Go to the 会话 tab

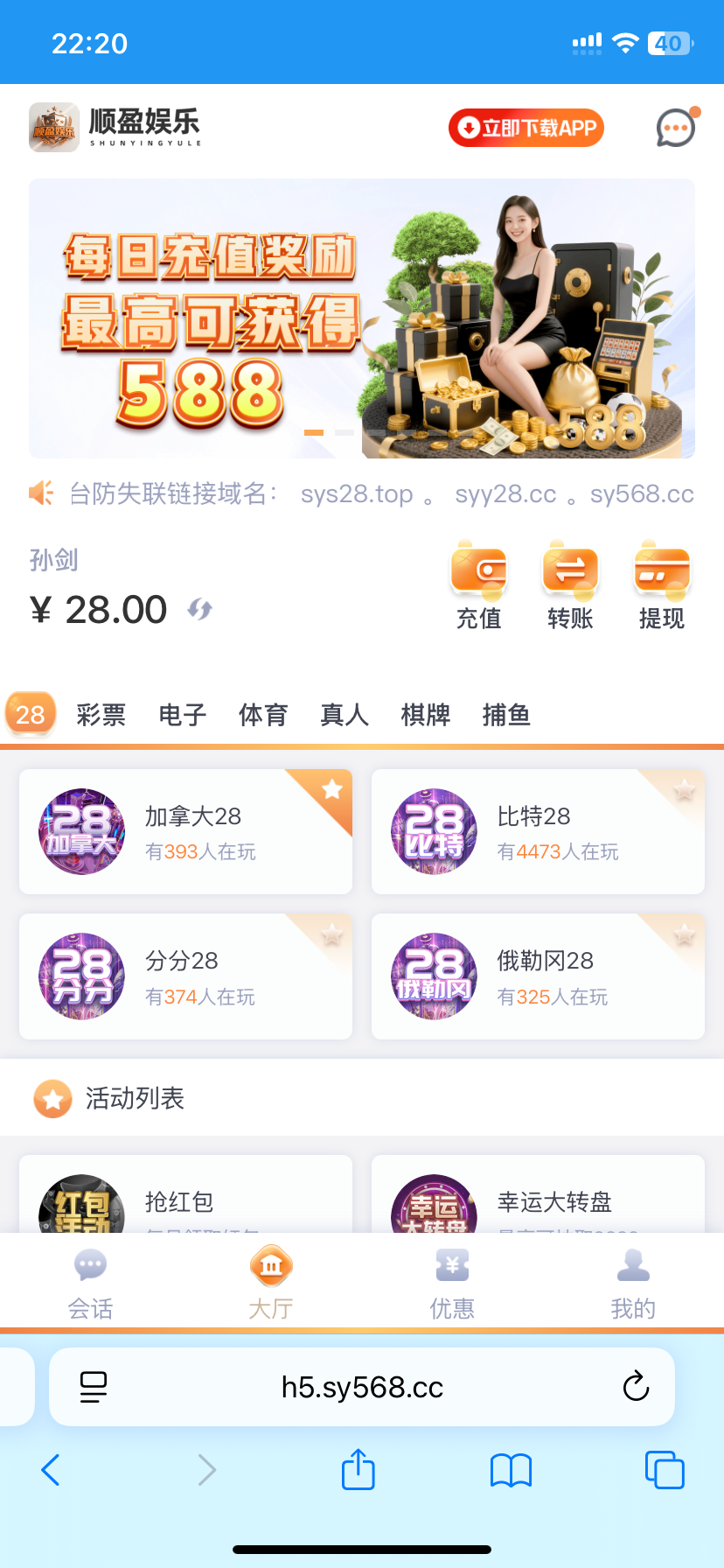(x=91, y=1283)
